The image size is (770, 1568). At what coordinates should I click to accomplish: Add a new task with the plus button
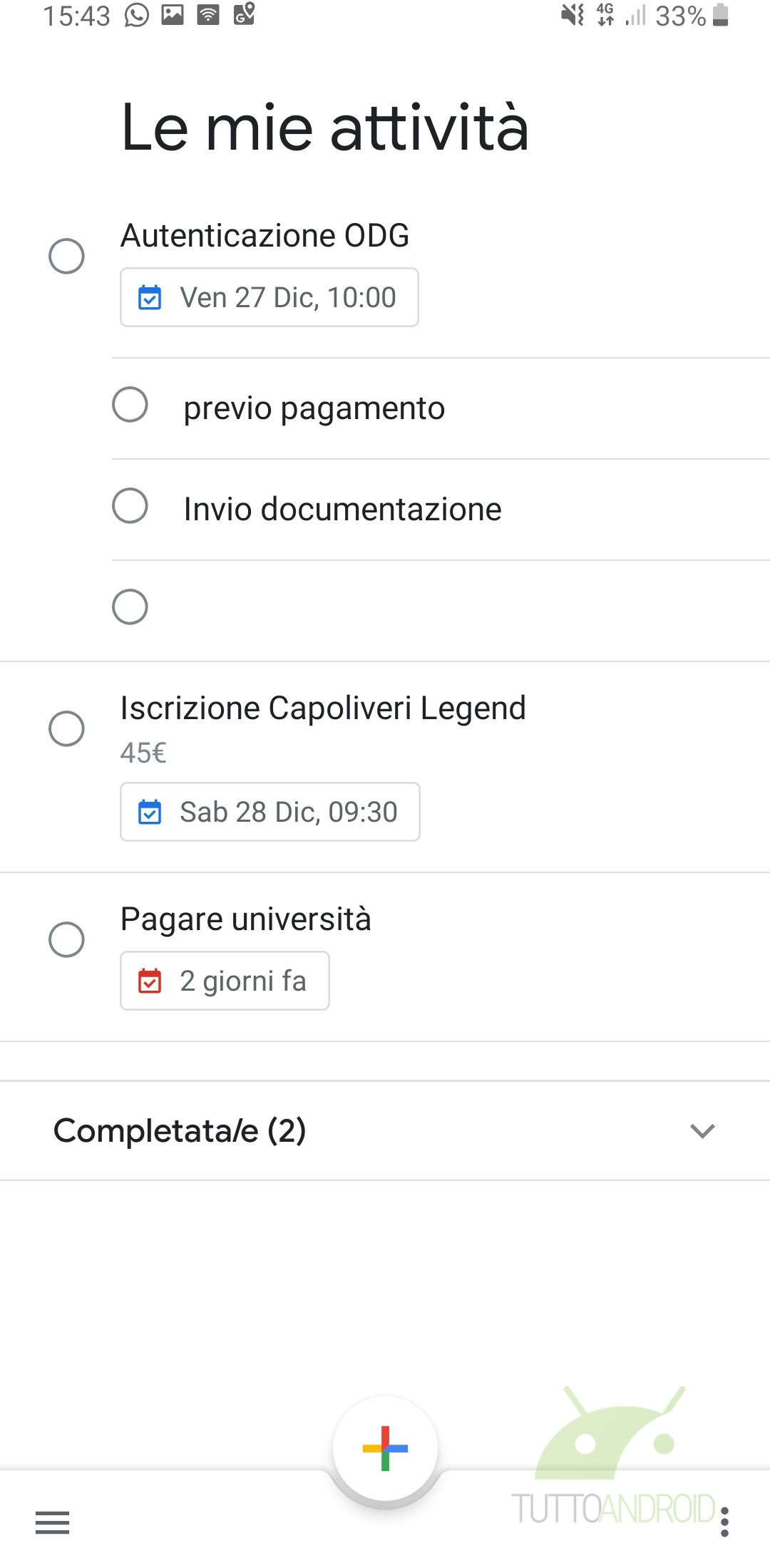(x=385, y=1449)
